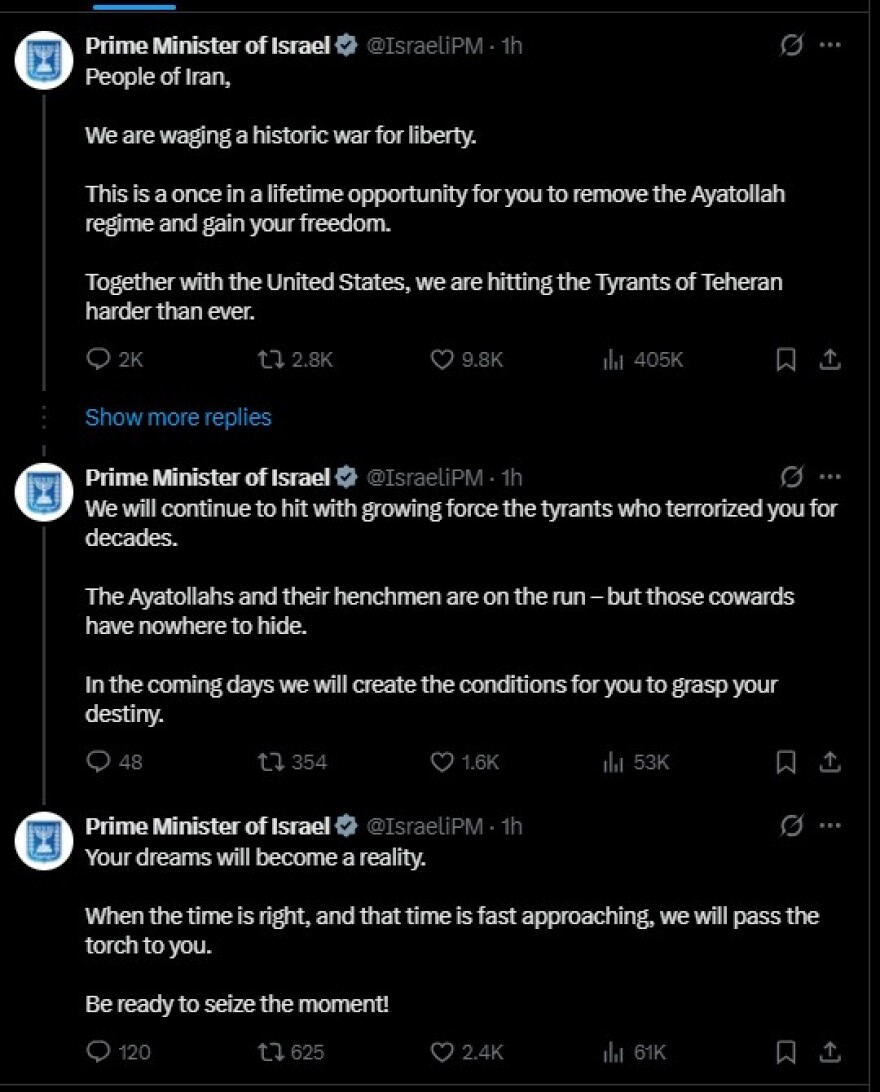This screenshot has width=880, height=1092.
Task: Like the post with 1.6K likes
Action: pos(442,762)
